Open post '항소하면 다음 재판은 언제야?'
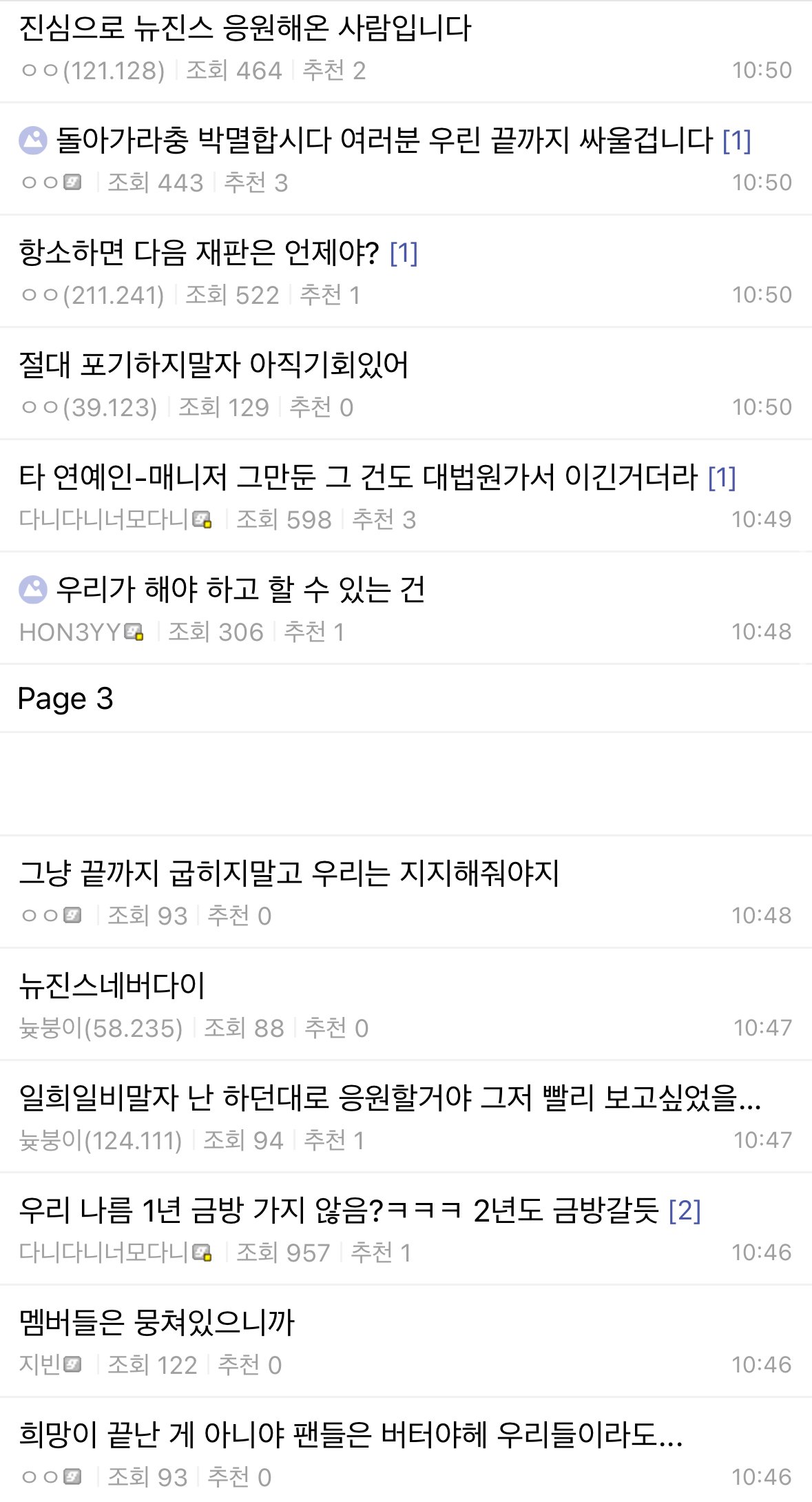 point(200,253)
